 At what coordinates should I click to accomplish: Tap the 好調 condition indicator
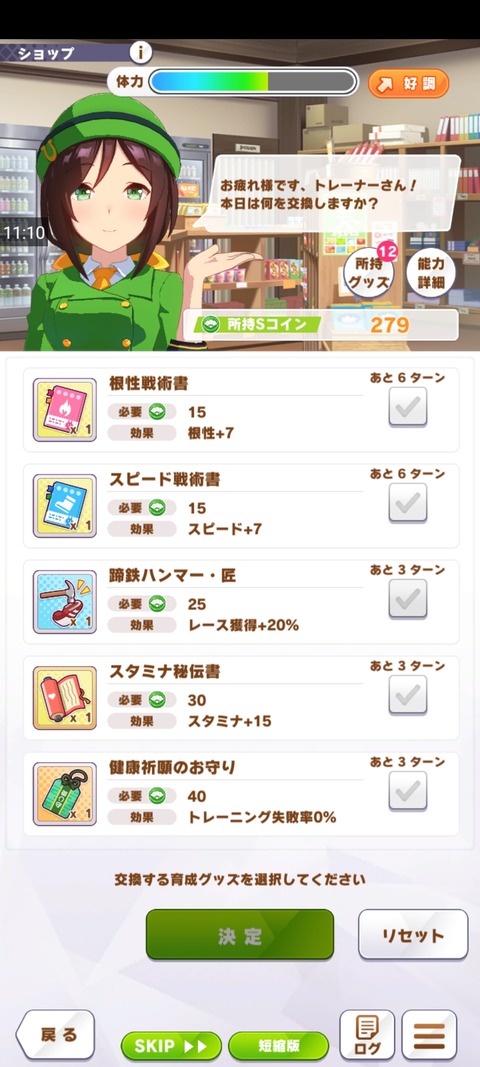[x=409, y=84]
